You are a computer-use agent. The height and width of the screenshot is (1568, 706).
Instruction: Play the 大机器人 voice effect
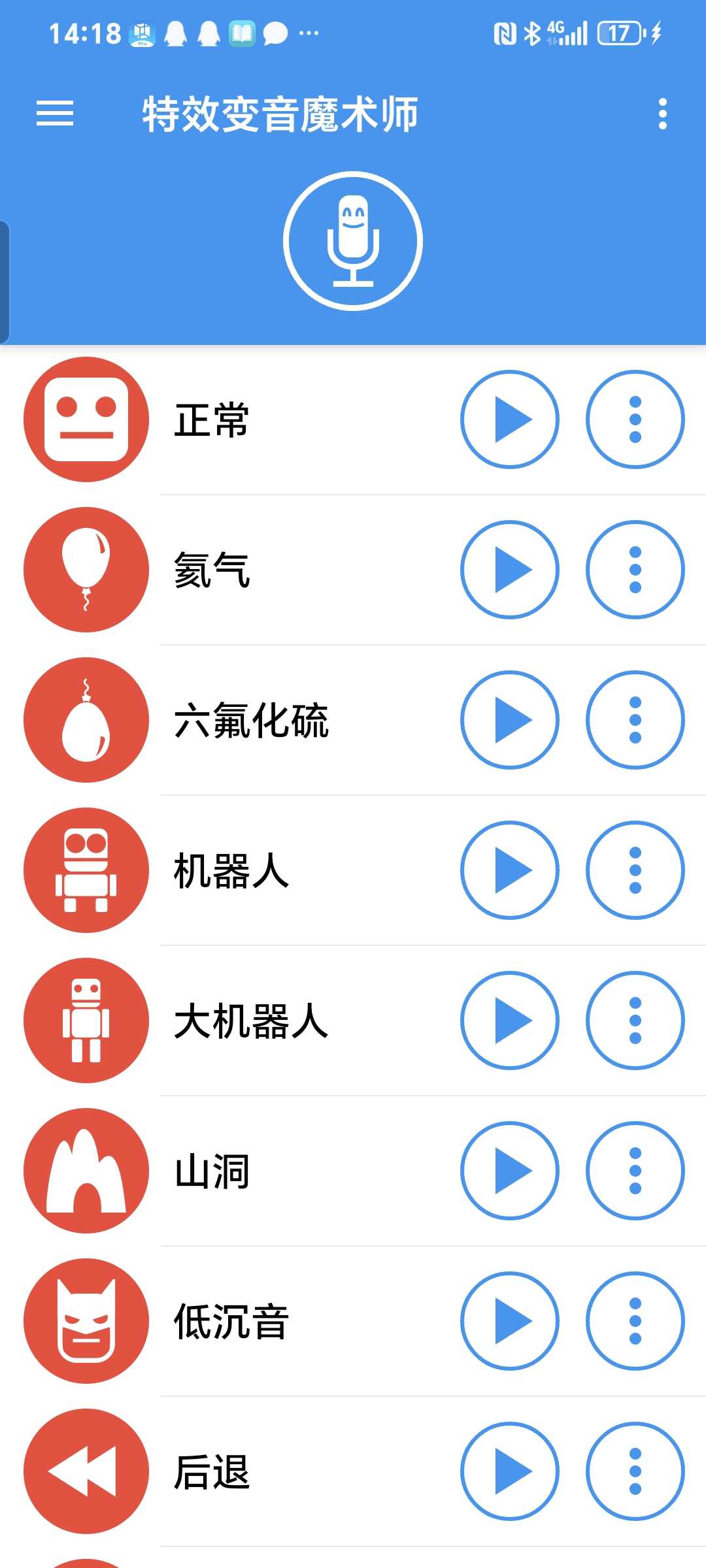click(x=510, y=1021)
